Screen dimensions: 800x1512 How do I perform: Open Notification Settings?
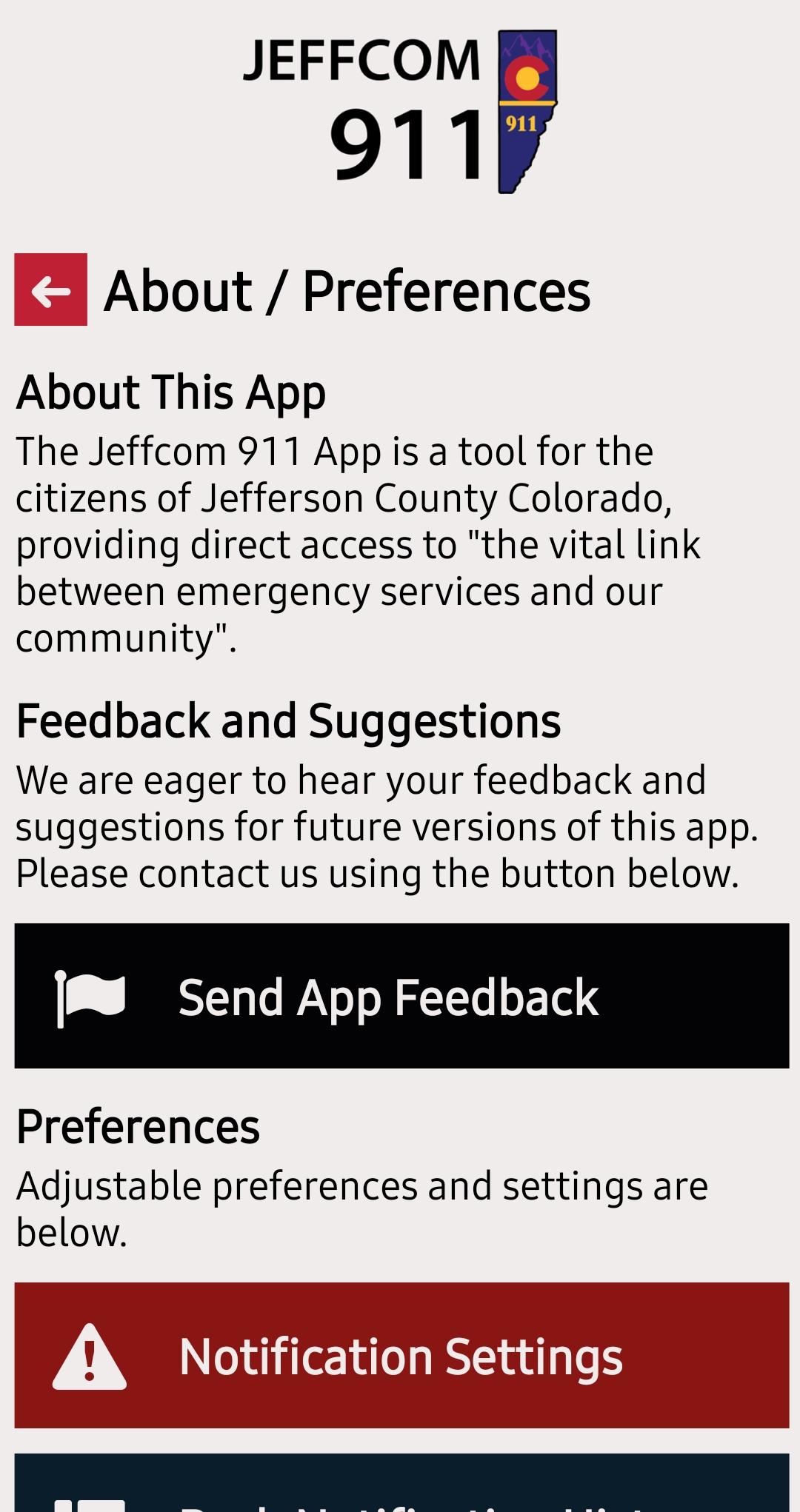[x=401, y=1356]
